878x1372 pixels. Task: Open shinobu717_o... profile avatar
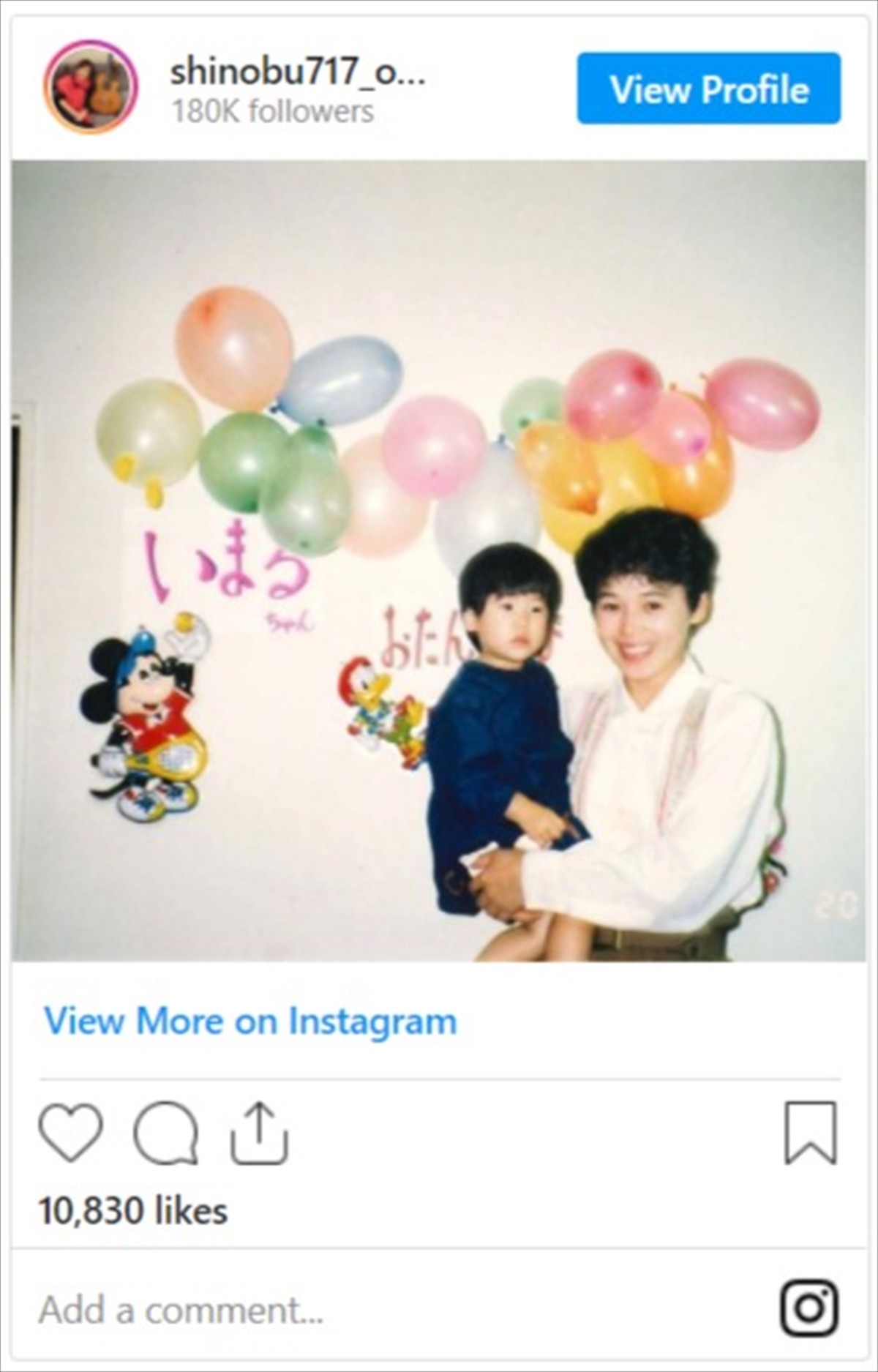coord(91,87)
